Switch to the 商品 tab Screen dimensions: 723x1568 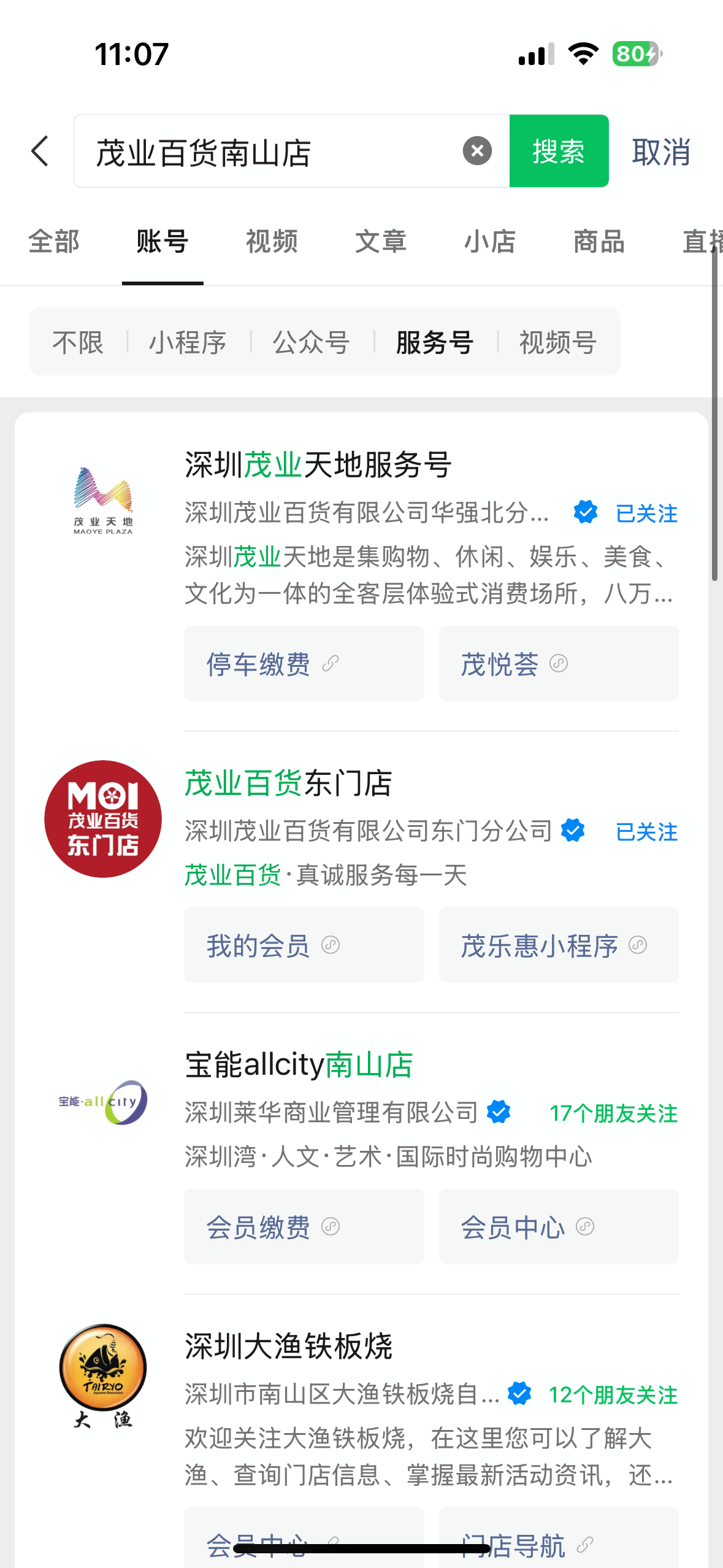click(599, 242)
